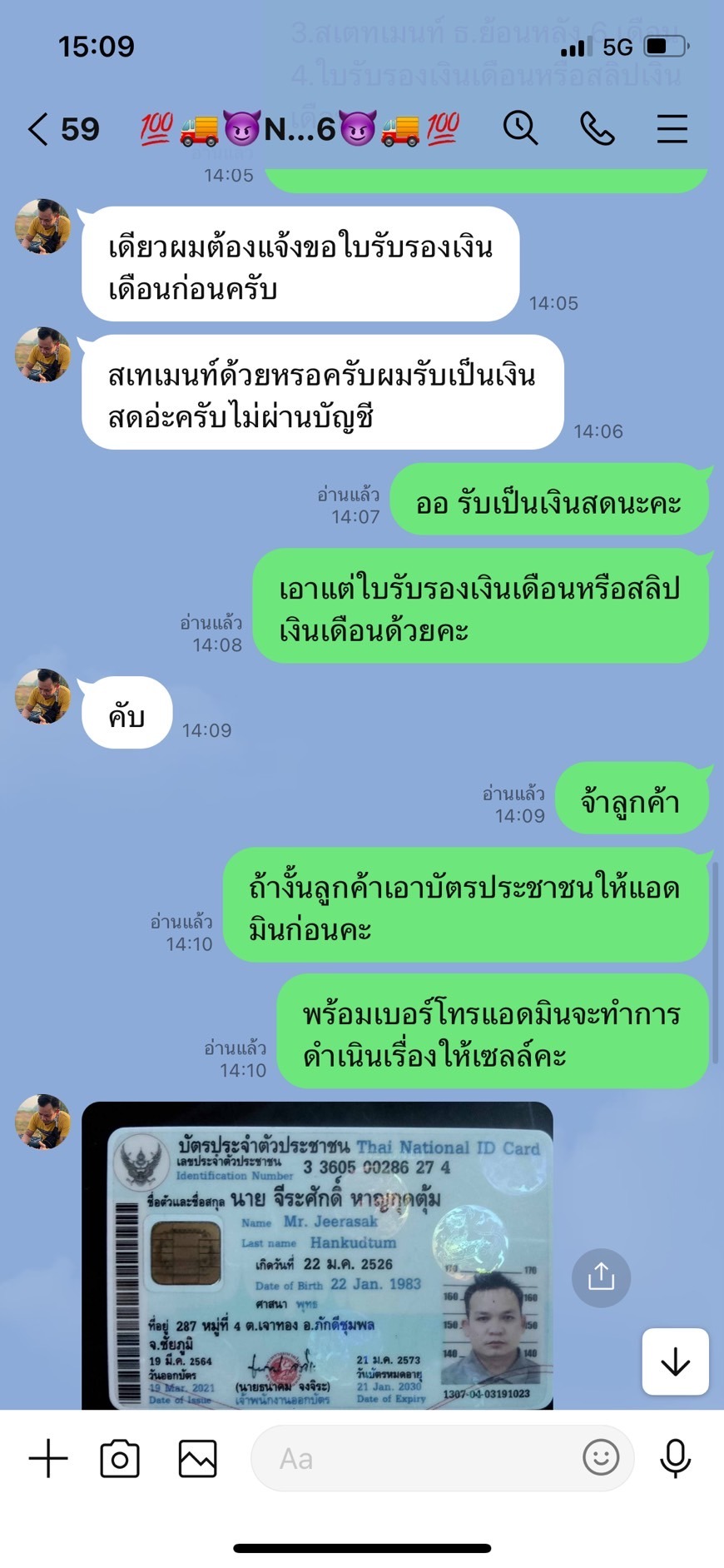Open sender's profile beside the 14:05 message

click(43, 226)
